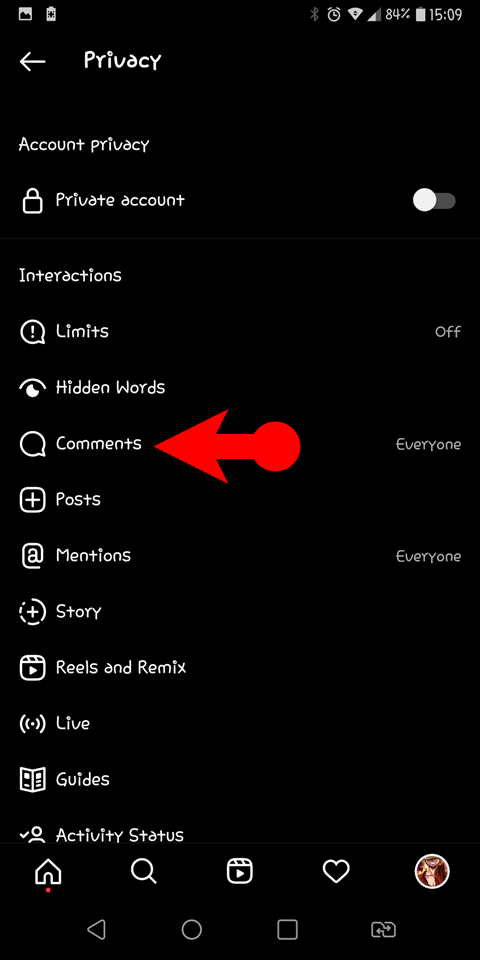Toggle the Private account switch
Screen dimensions: 480x960
coord(434,200)
